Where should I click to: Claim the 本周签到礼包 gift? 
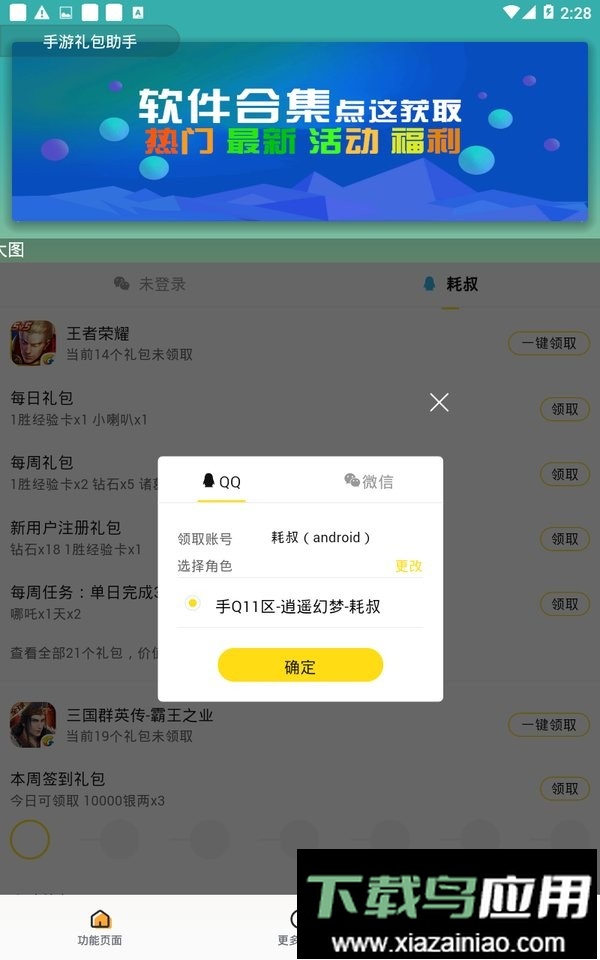(565, 788)
